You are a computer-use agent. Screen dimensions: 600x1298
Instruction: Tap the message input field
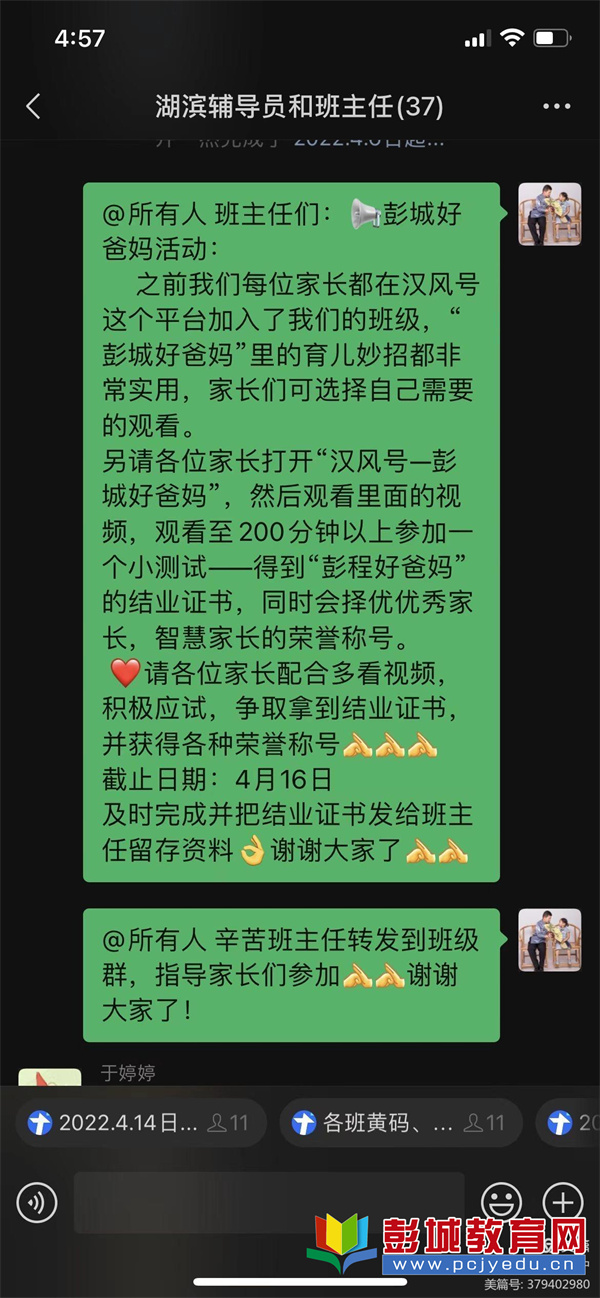pos(268,1200)
